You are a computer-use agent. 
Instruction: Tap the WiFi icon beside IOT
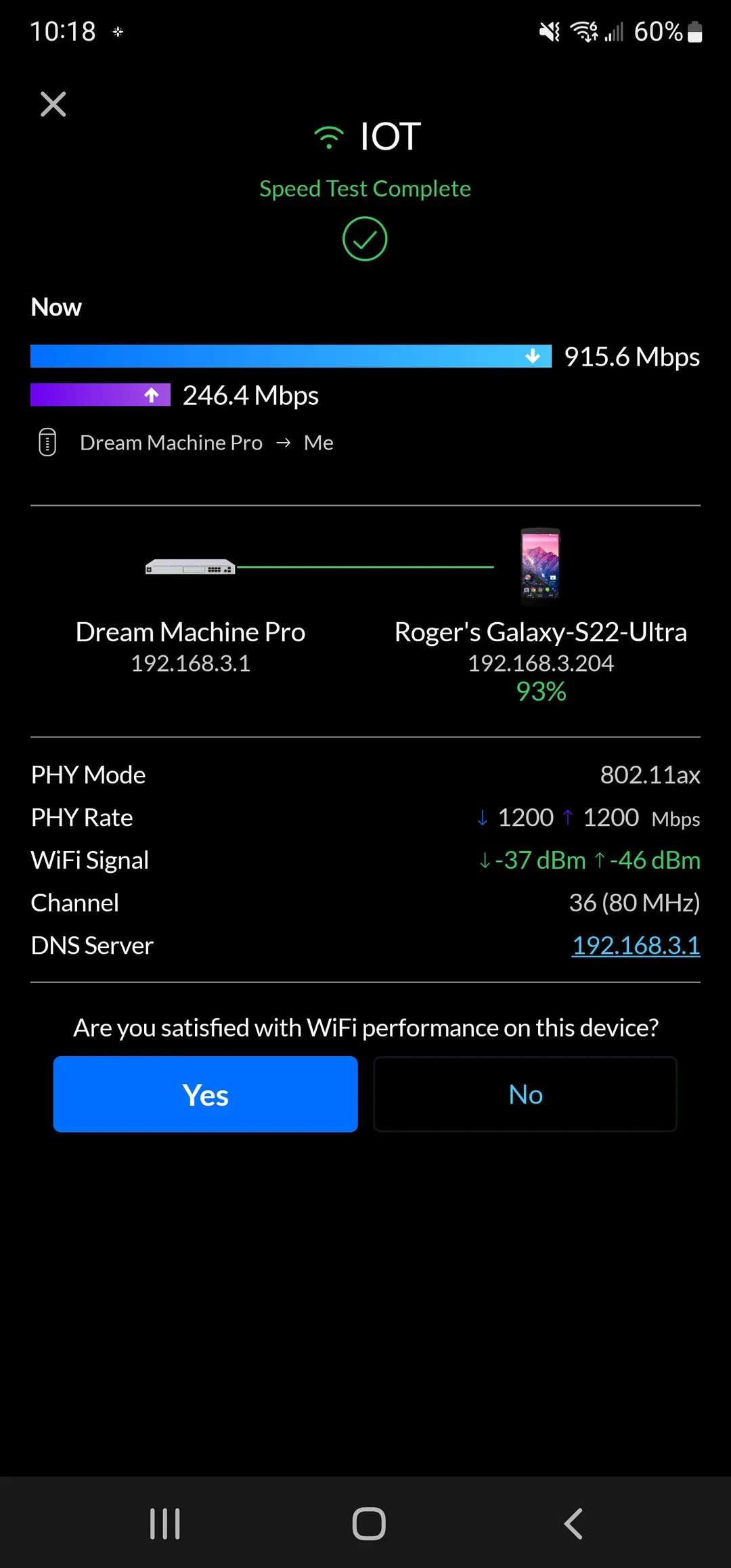[328, 137]
